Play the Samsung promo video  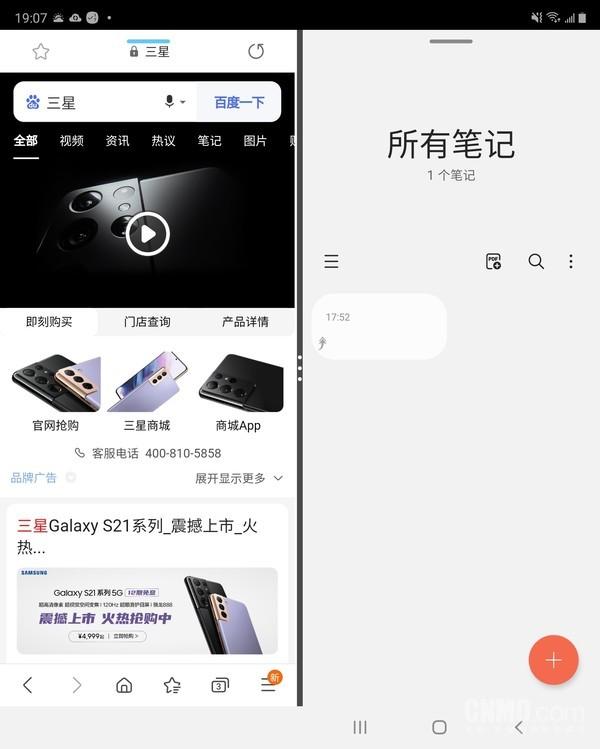(148, 234)
